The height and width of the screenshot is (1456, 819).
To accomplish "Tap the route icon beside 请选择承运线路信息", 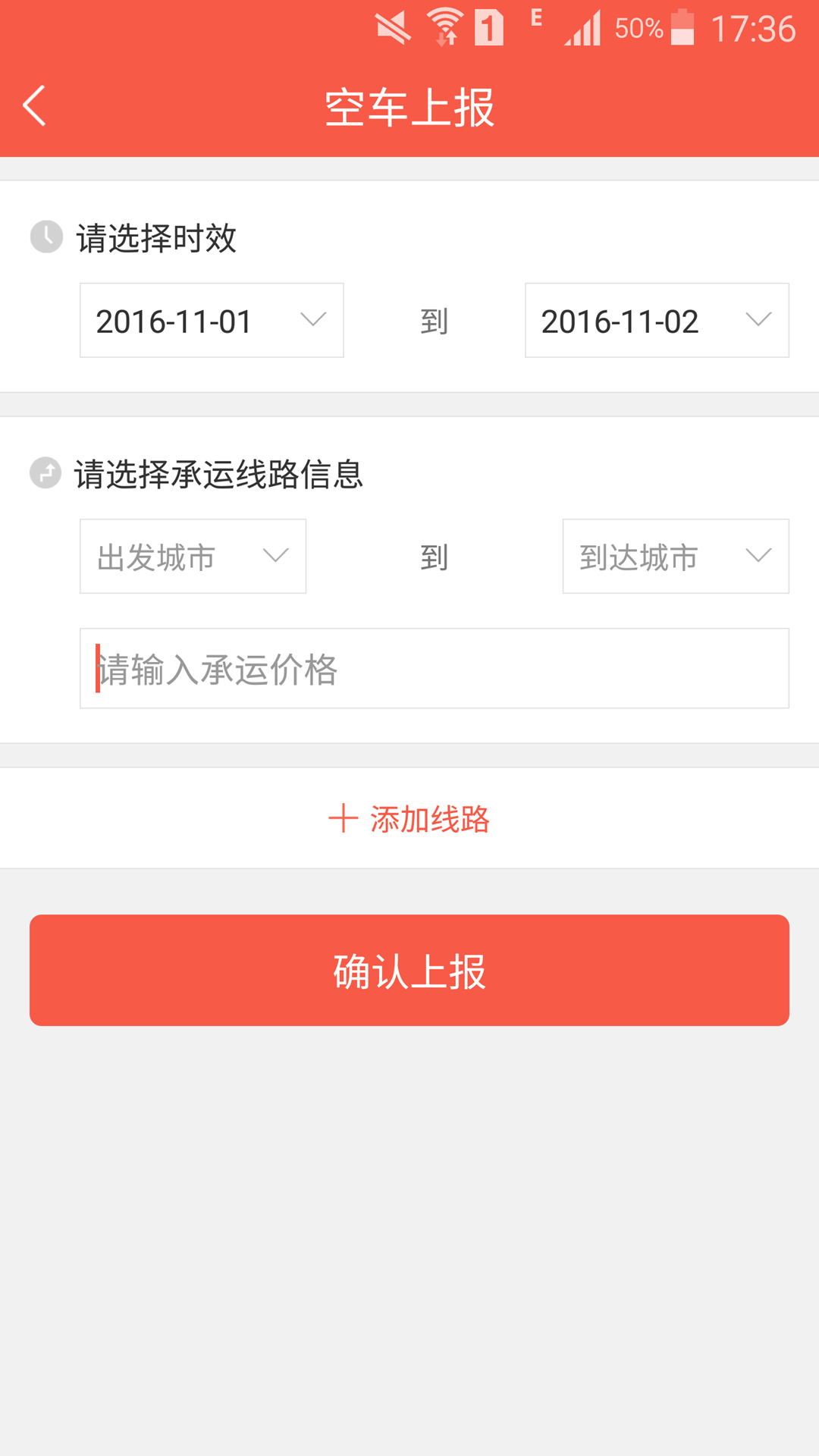I will 44,475.
